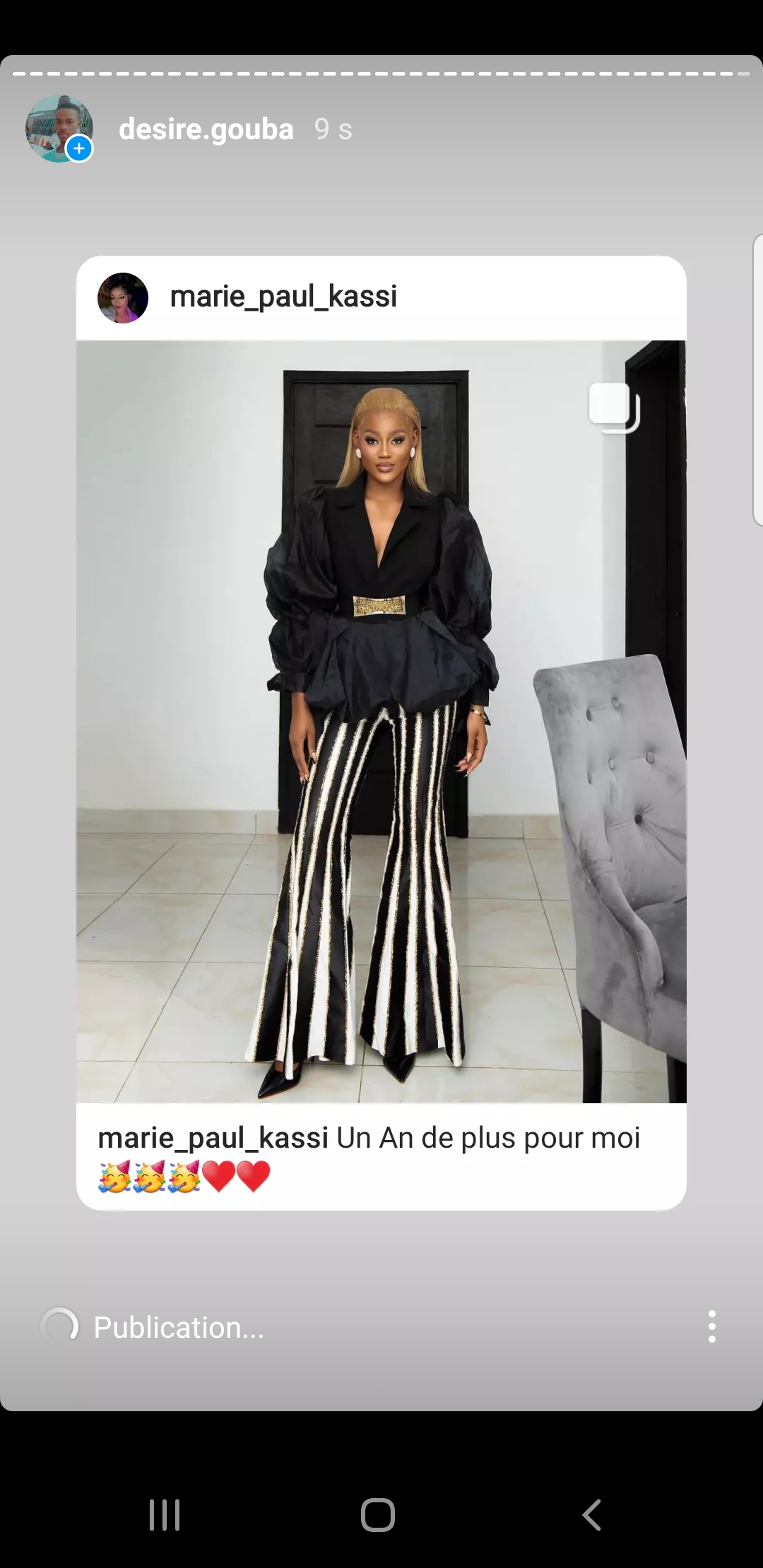Go to the home screen
The width and height of the screenshot is (763, 1568).
click(378, 1514)
